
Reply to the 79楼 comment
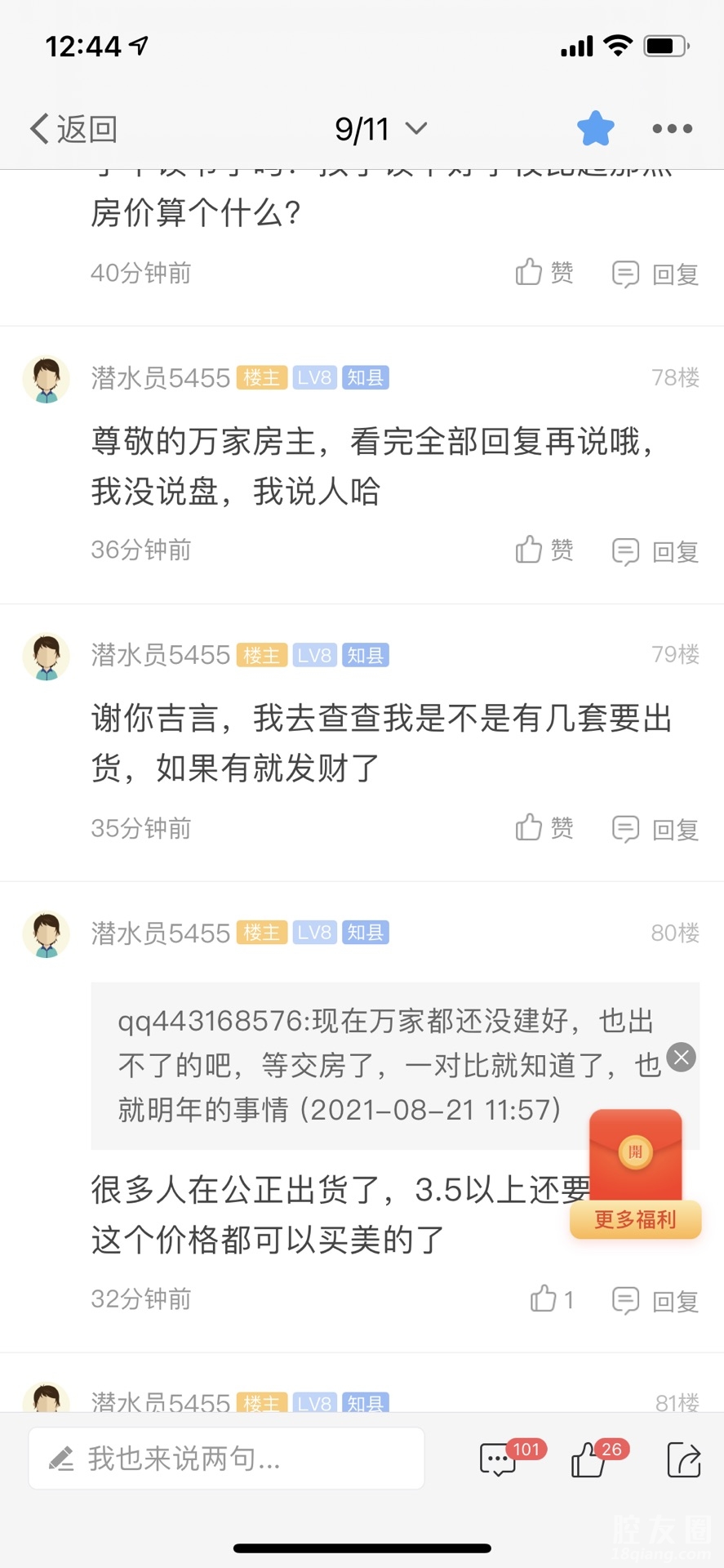tap(655, 829)
